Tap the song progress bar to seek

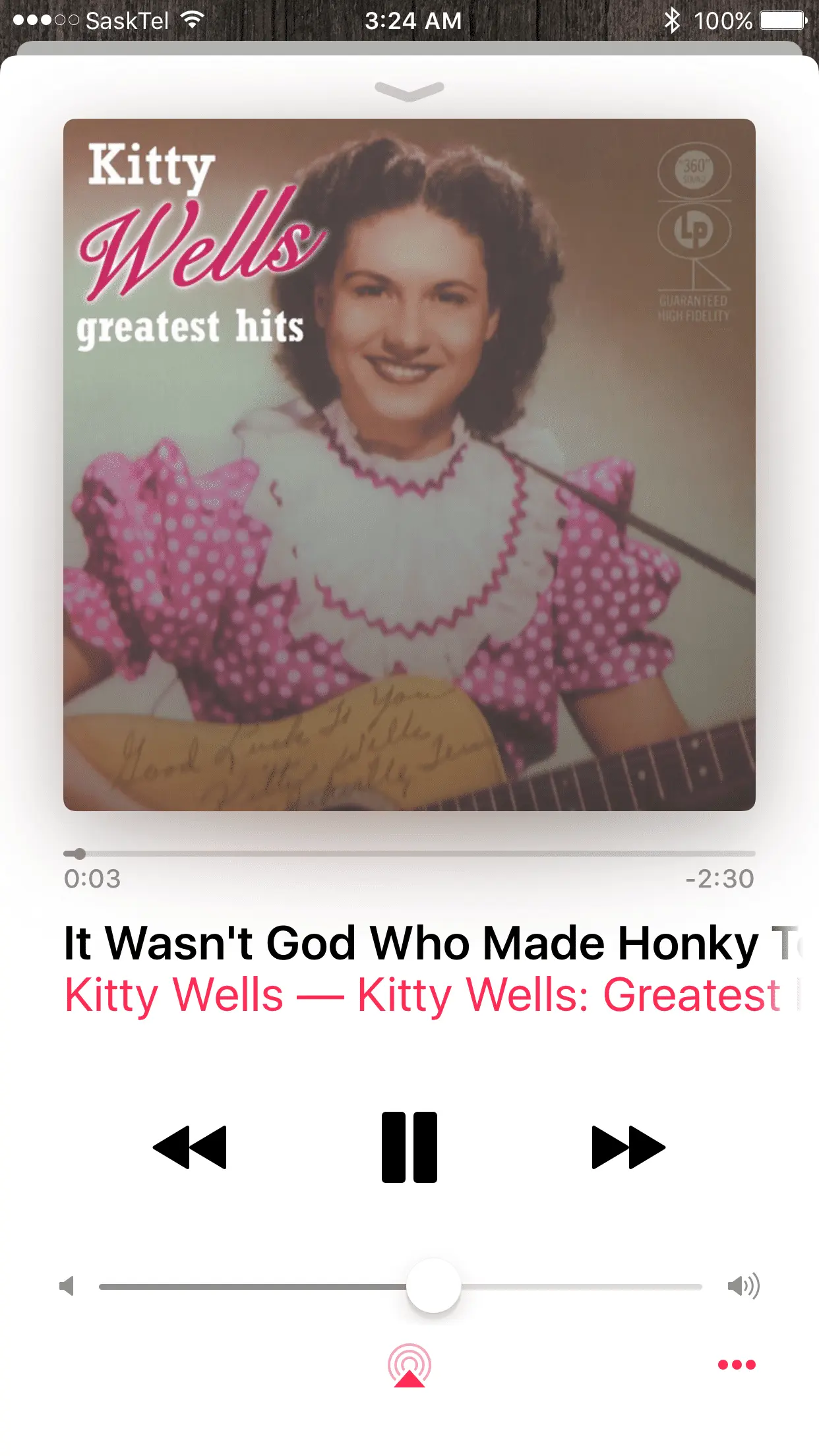[x=409, y=853]
